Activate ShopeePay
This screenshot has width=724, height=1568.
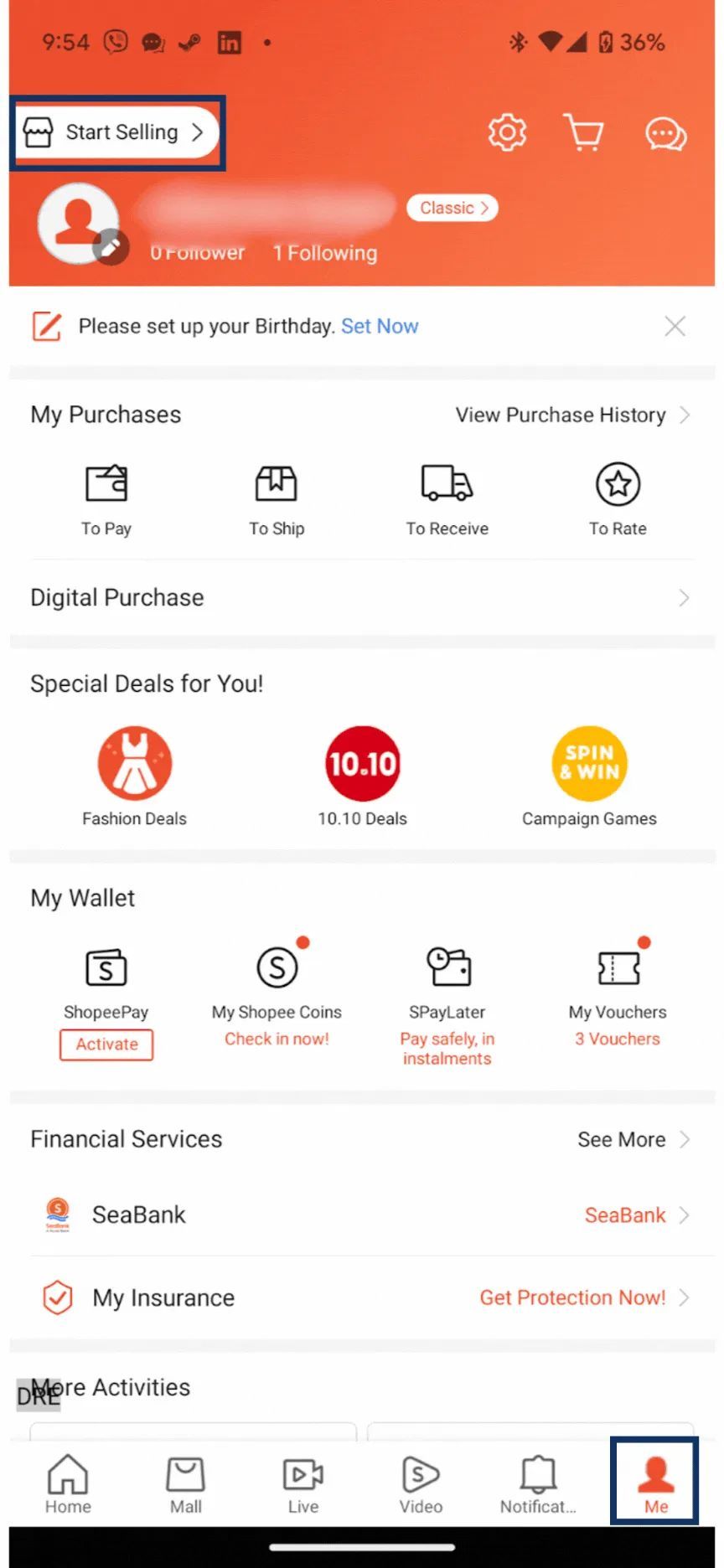coord(106,1044)
